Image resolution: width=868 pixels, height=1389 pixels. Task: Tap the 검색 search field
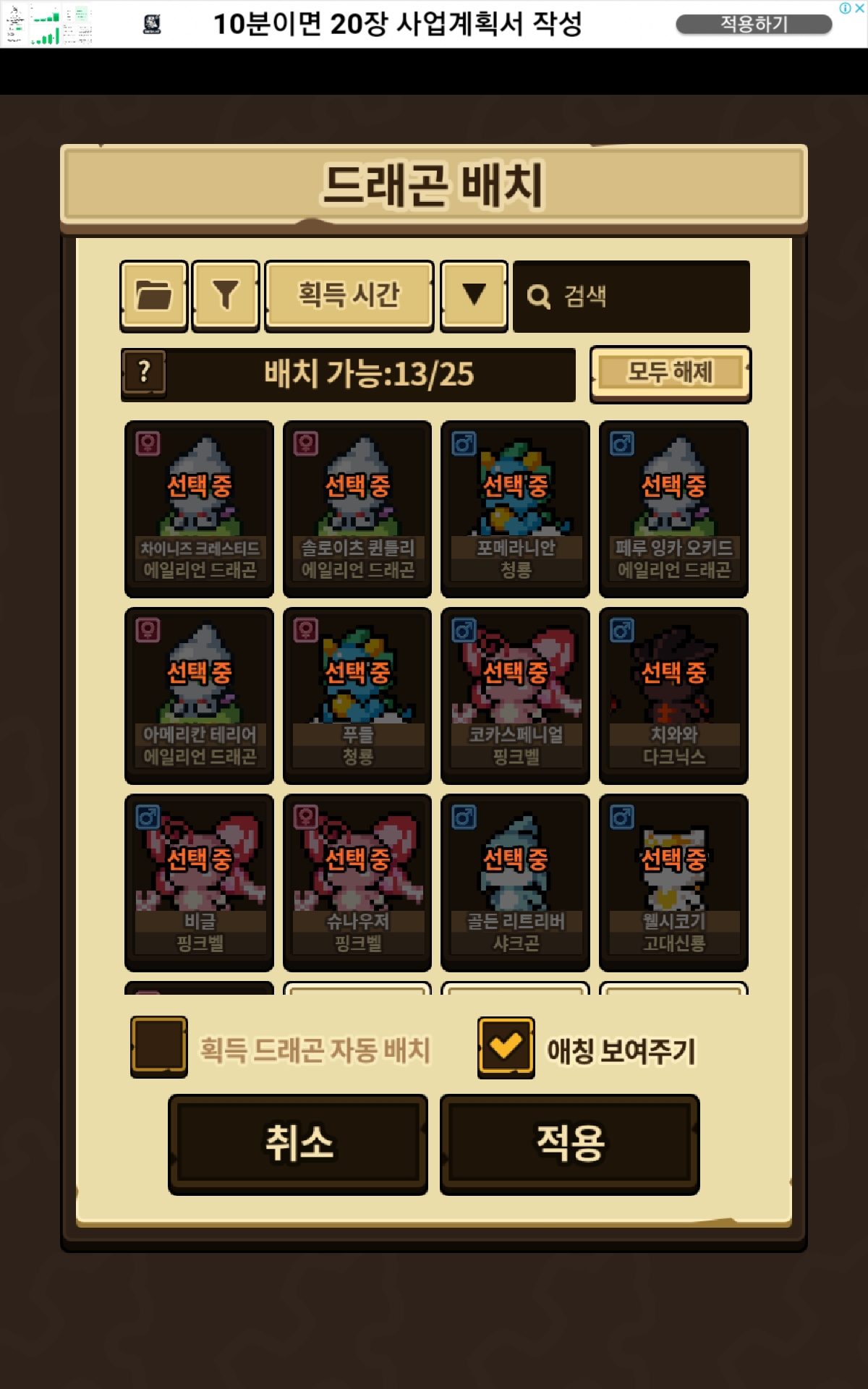(631, 297)
